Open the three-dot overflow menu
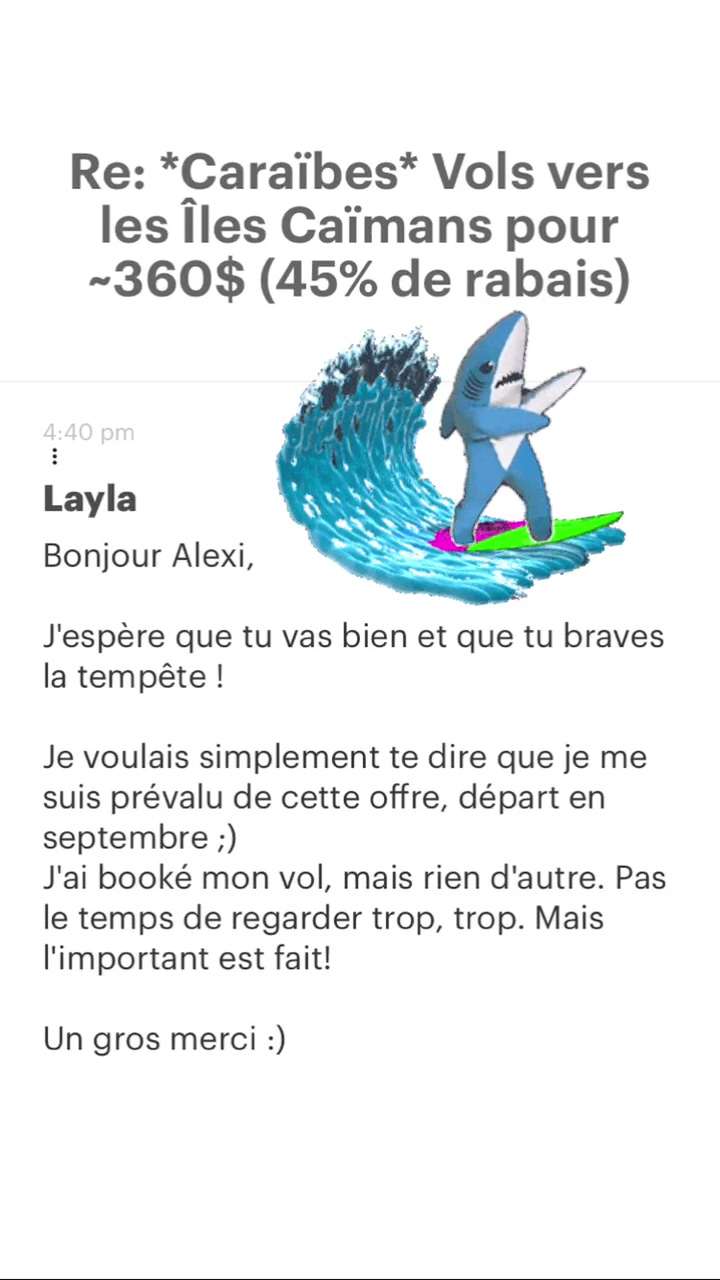Image resolution: width=720 pixels, height=1280 pixels. [x=54, y=457]
